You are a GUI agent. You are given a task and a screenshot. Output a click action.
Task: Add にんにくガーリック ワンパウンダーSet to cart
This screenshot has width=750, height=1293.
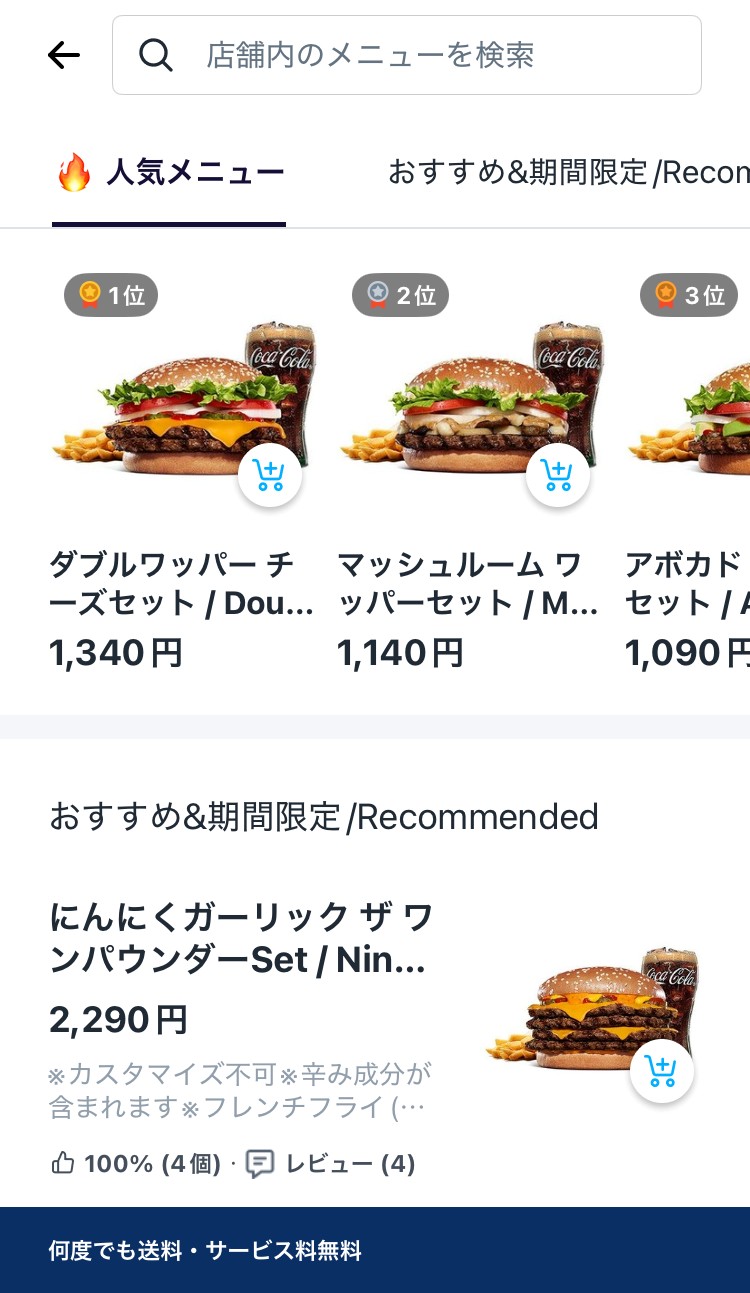pyautogui.click(x=661, y=1070)
